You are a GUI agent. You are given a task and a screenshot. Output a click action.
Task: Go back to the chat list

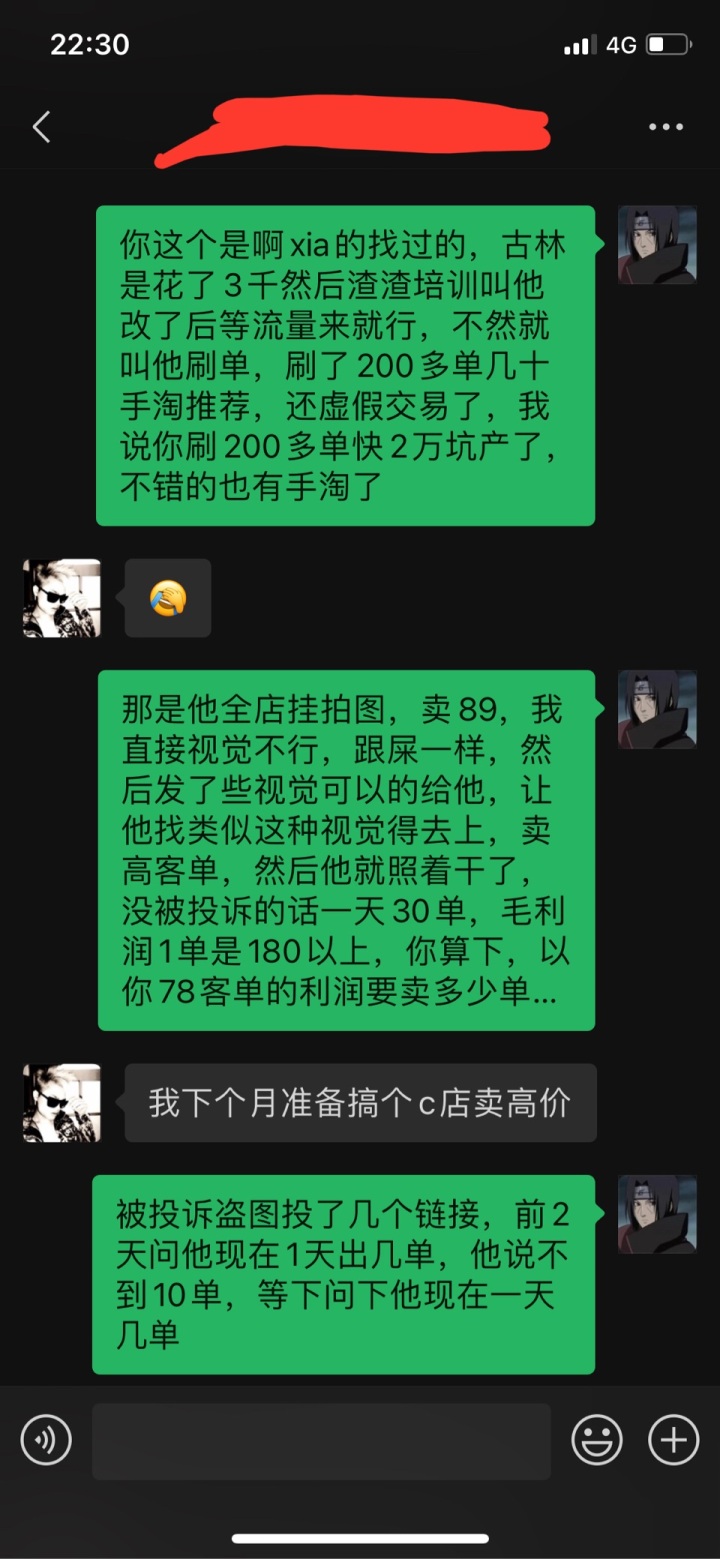[42, 127]
